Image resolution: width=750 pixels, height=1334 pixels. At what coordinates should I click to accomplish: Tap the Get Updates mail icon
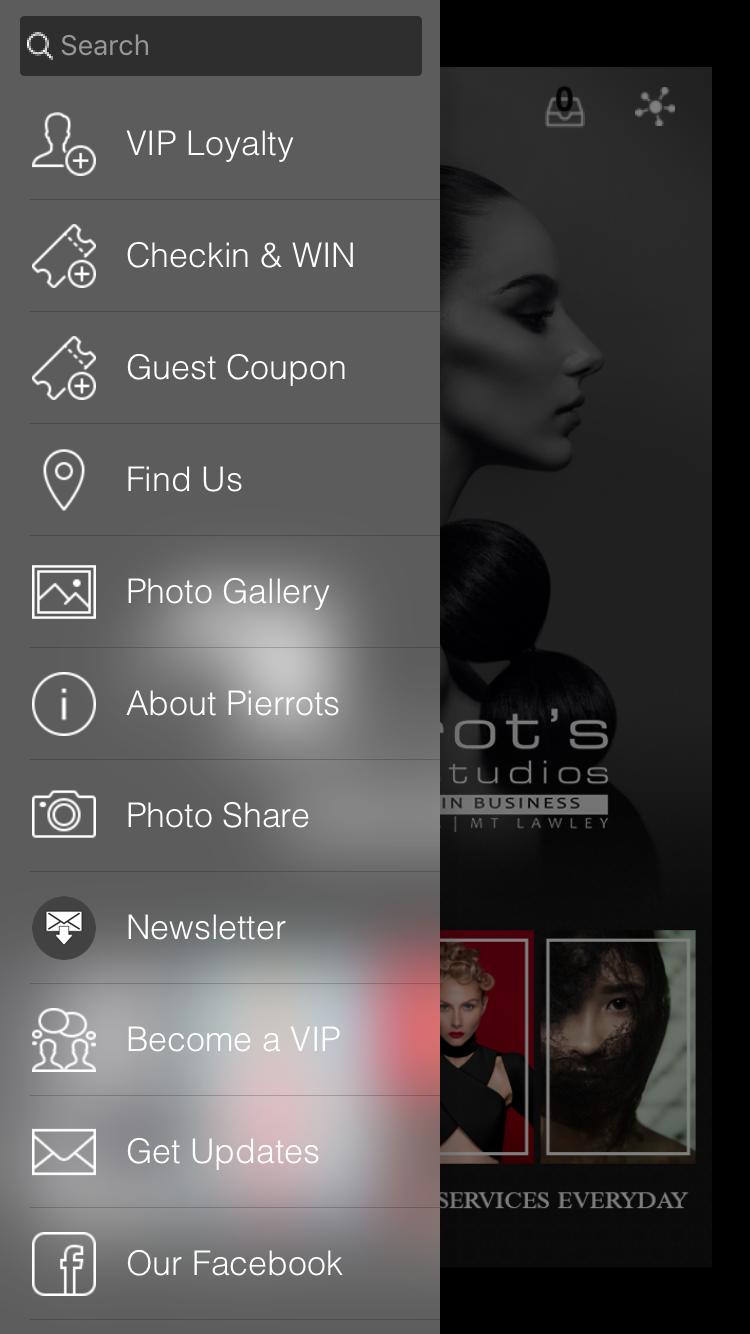click(63, 1151)
